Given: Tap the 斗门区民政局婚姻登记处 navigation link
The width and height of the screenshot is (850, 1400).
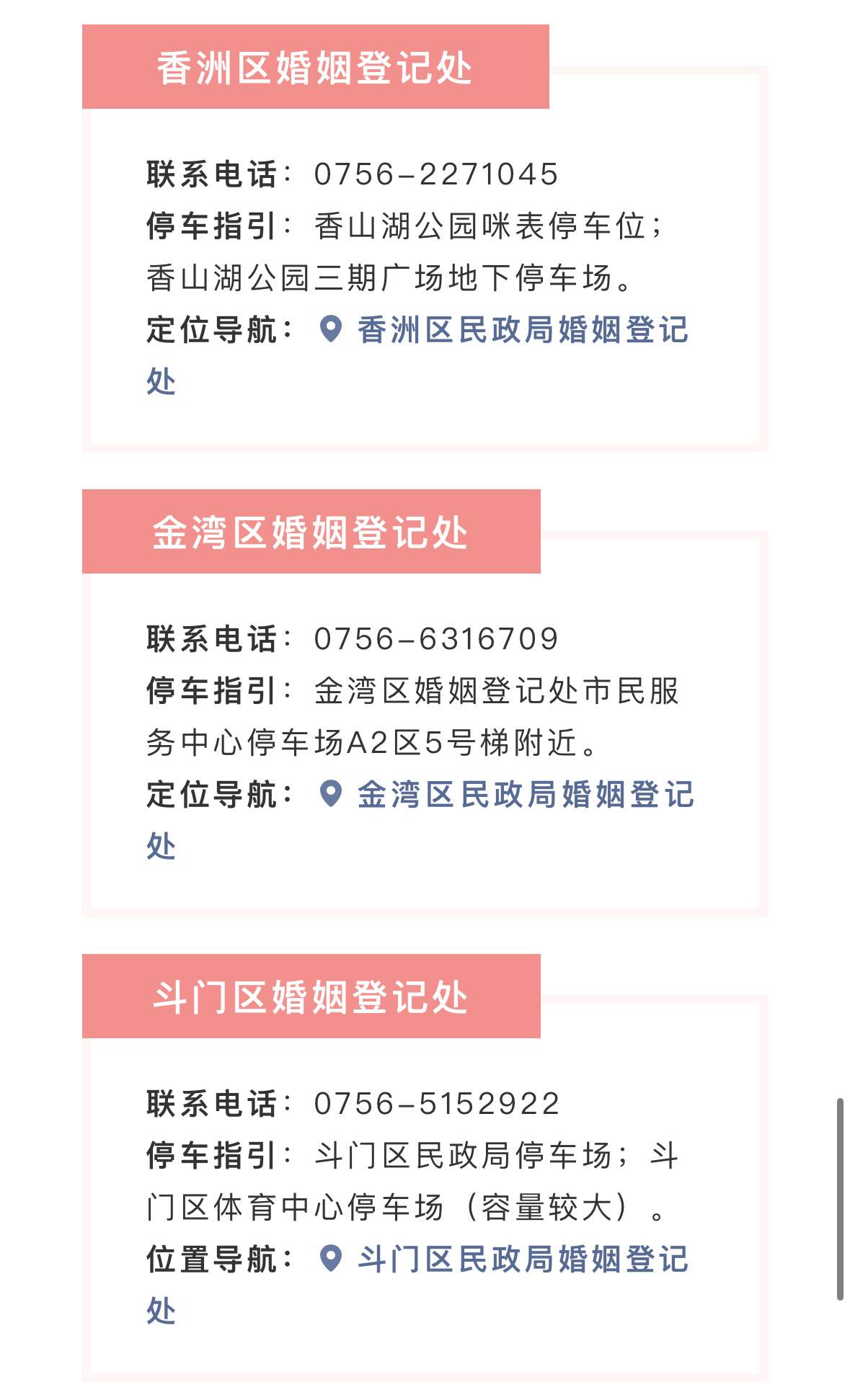Looking at the screenshot, I should [522, 1260].
